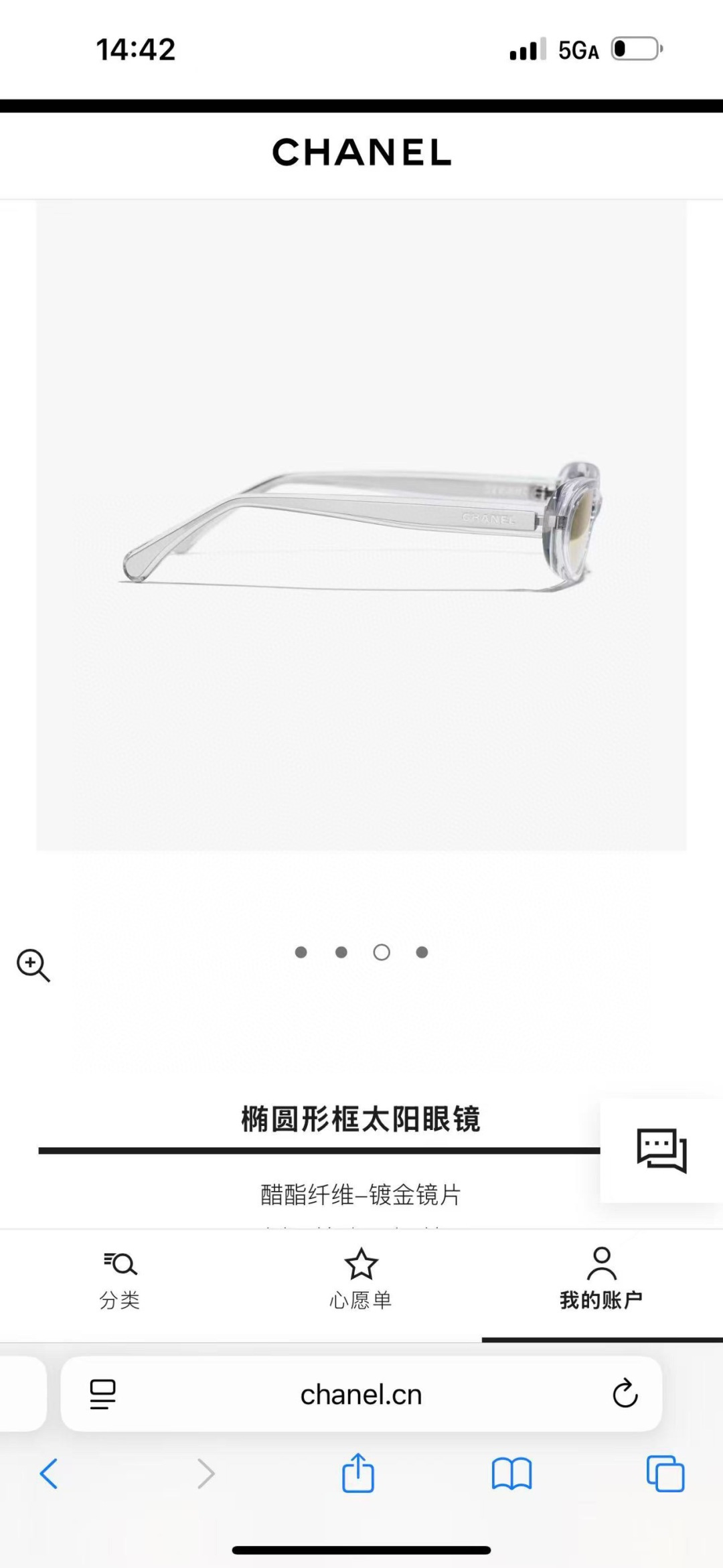Tap the zoom magnifier icon
The height and width of the screenshot is (1568, 723).
coord(33,965)
